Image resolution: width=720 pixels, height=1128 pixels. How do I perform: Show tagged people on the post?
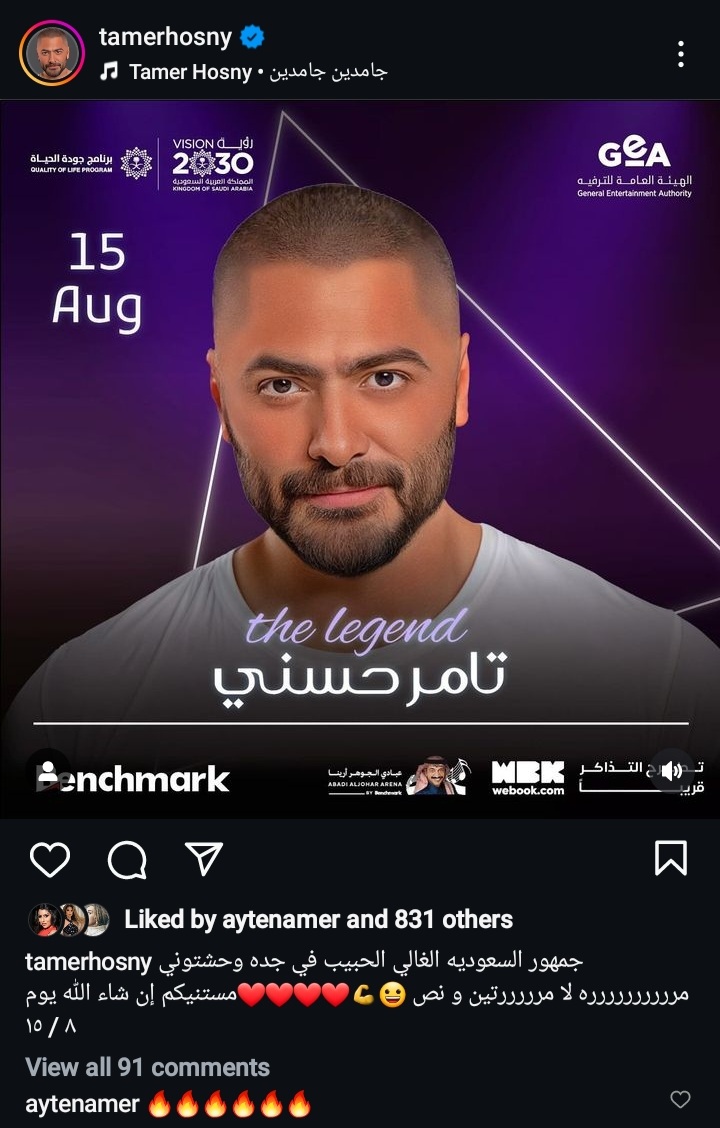(x=47, y=770)
